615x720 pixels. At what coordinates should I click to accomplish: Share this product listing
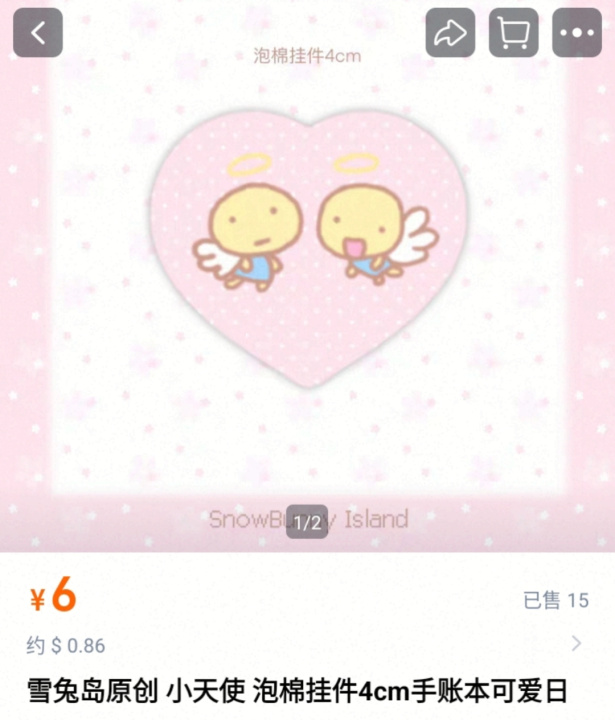coord(450,33)
